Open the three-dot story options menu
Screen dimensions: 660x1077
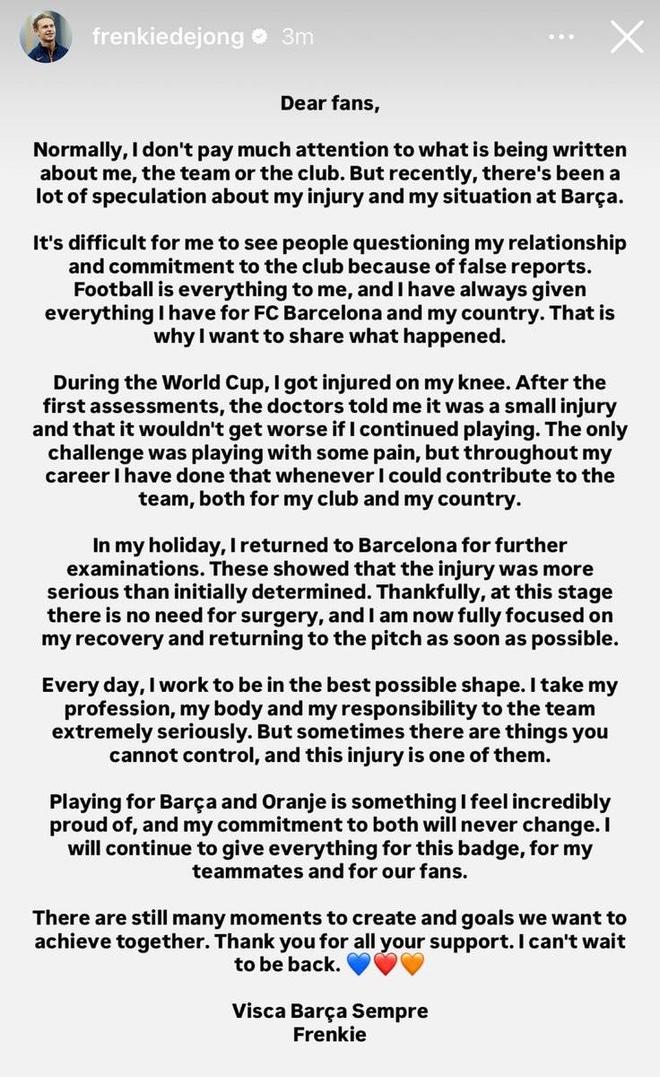coord(562,36)
